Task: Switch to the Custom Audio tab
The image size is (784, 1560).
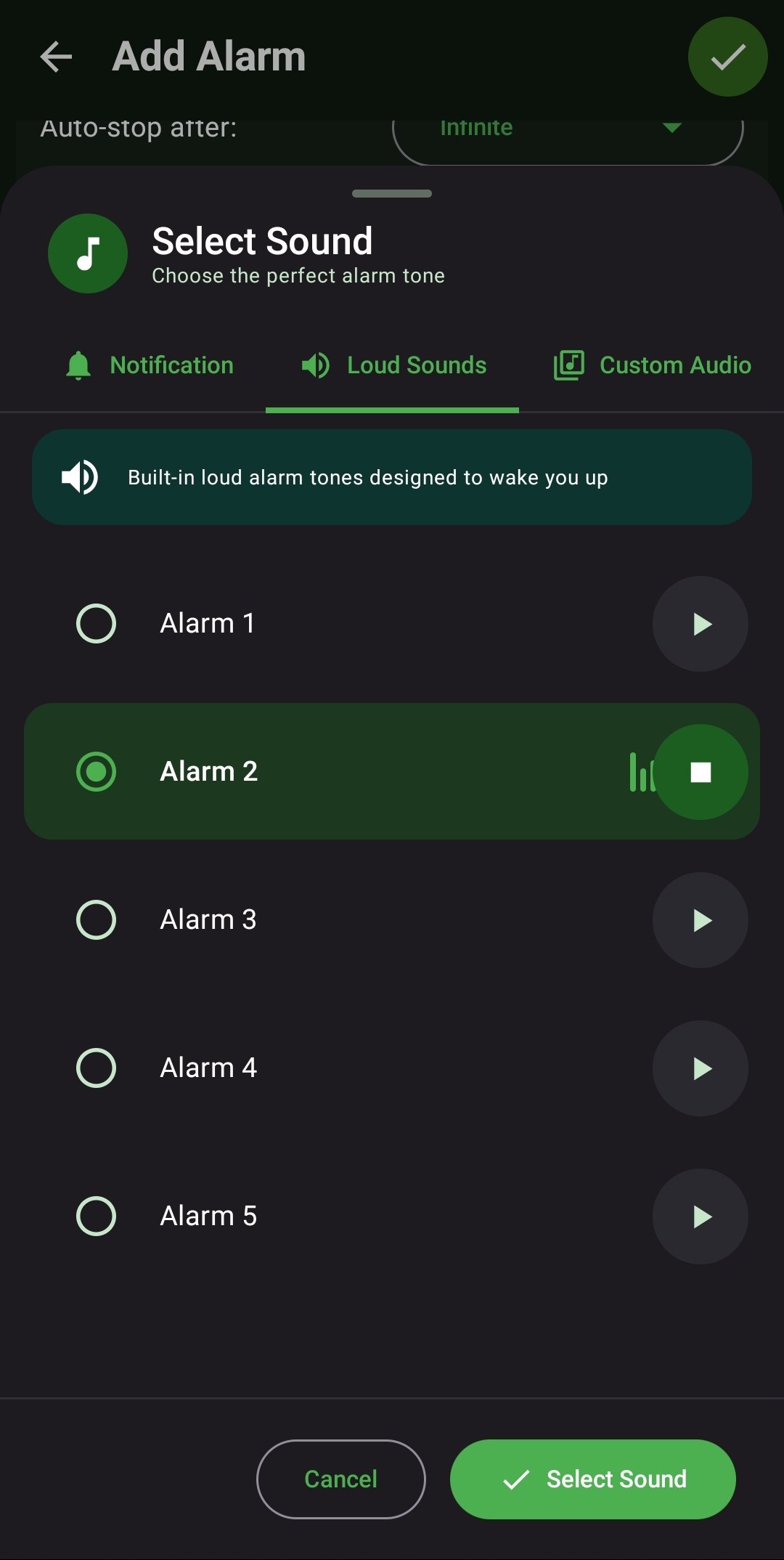Action: (652, 365)
